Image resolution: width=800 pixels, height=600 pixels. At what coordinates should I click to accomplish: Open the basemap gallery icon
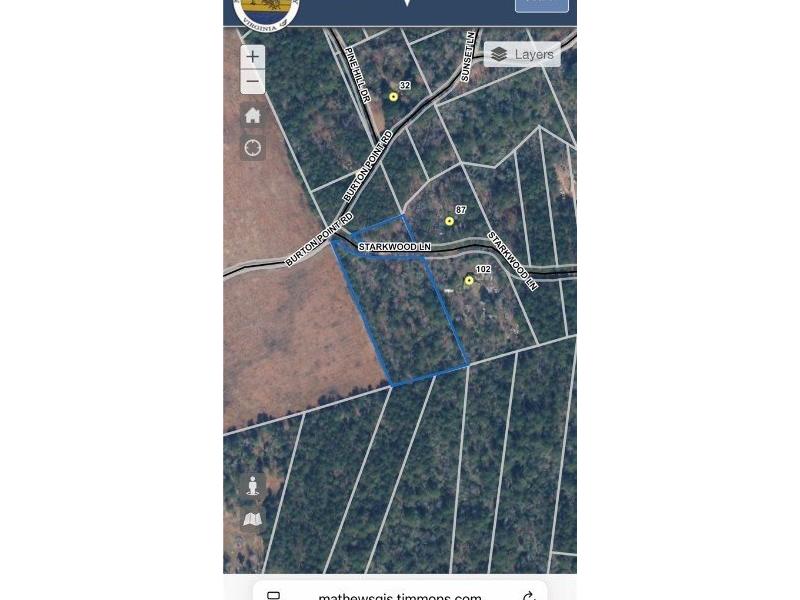tap(253, 519)
